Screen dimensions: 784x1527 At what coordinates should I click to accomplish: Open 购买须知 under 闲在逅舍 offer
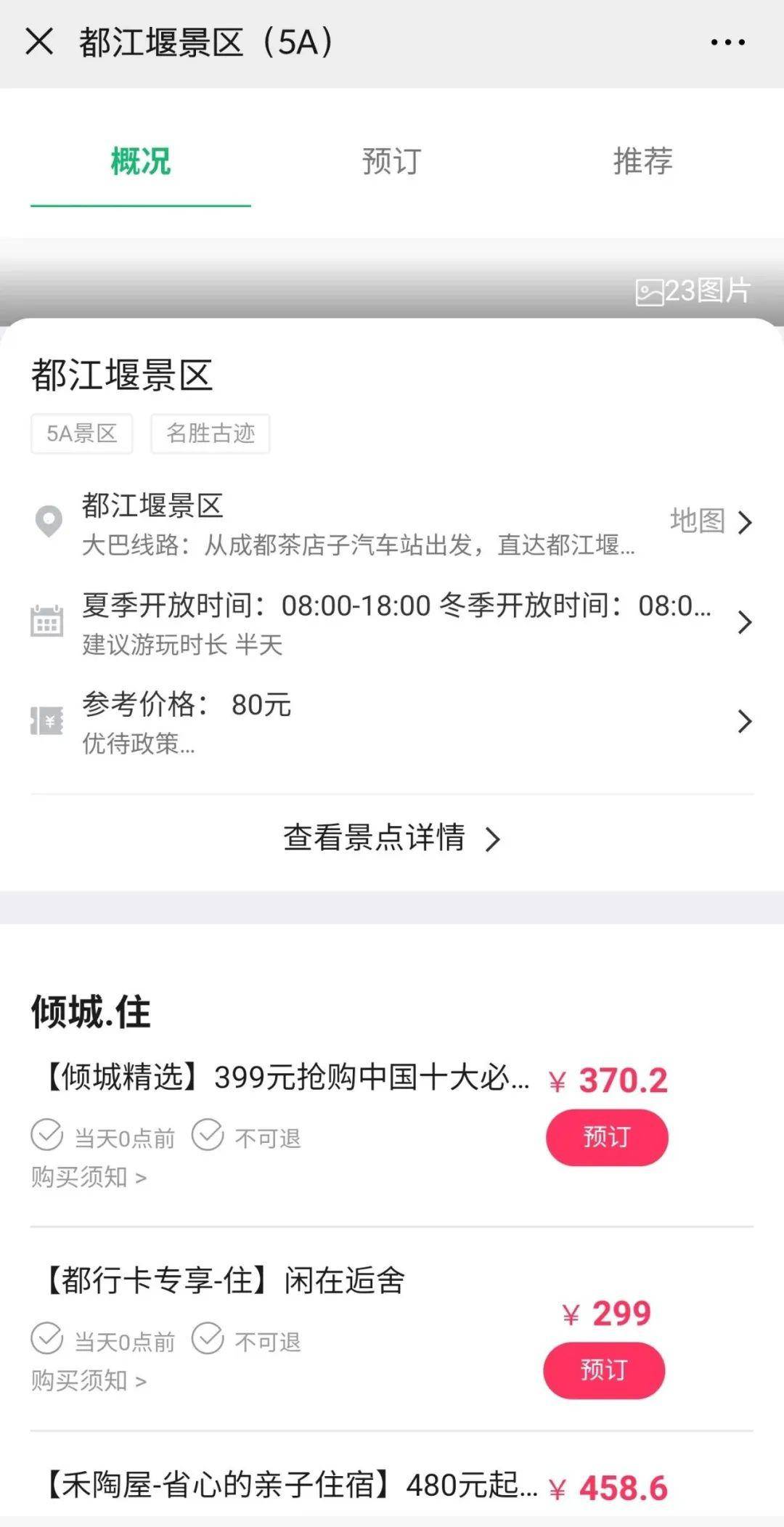click(x=89, y=1380)
